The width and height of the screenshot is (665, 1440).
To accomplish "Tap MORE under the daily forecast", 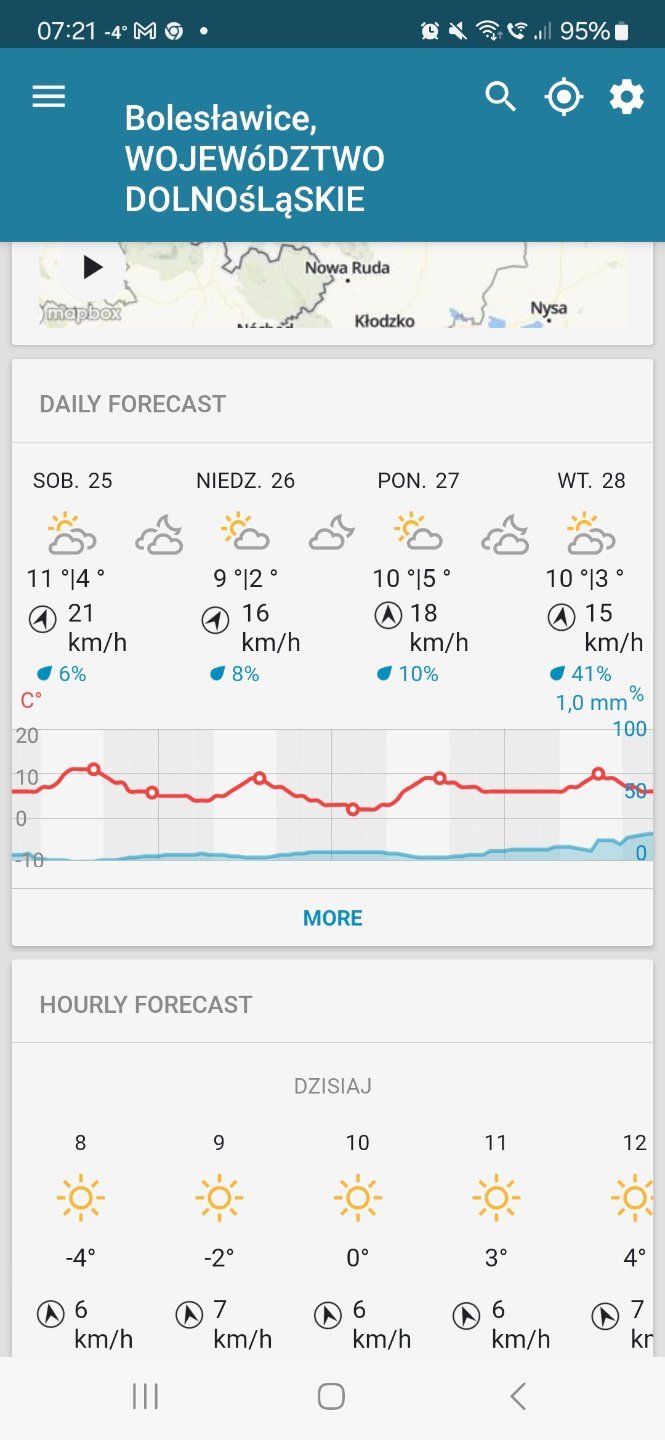I will point(333,918).
